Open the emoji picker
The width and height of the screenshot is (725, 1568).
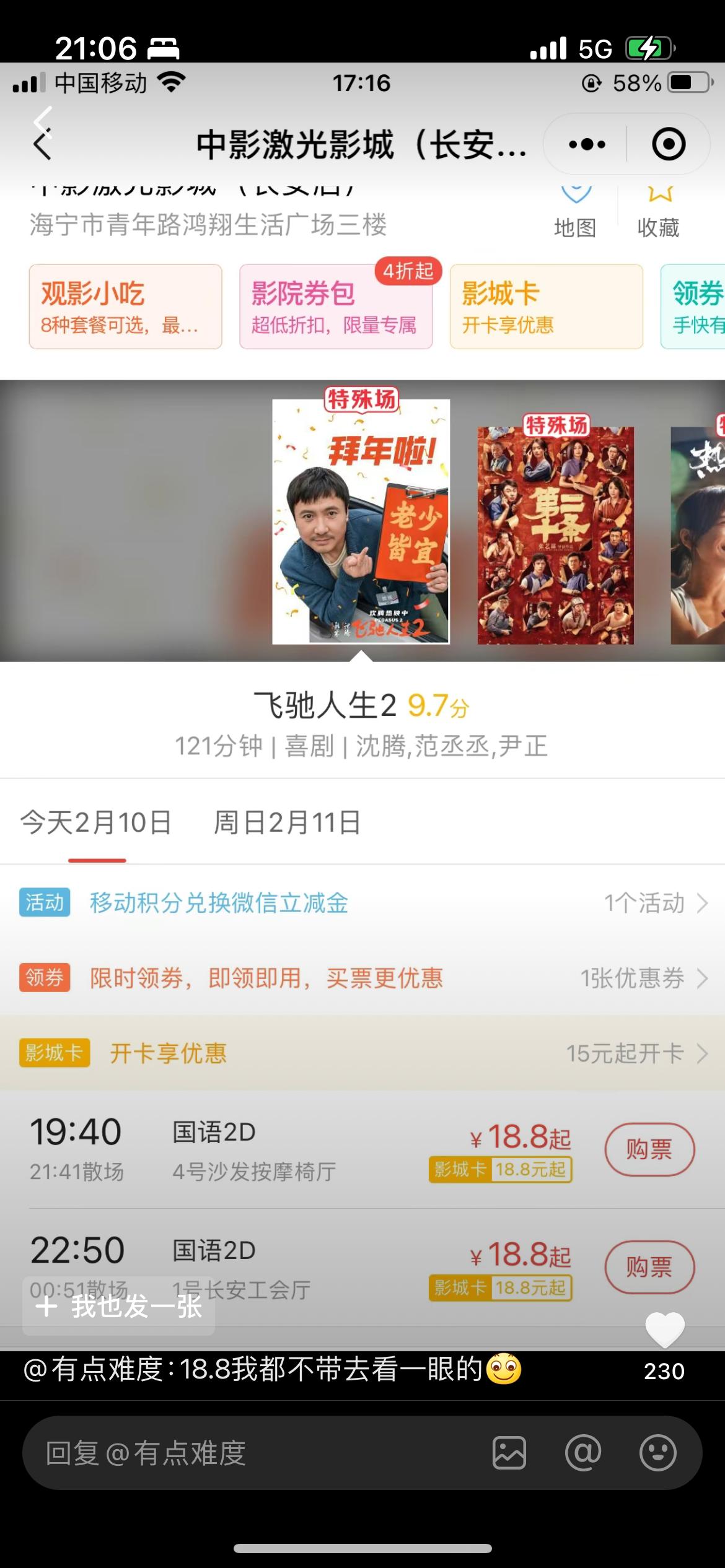pyautogui.click(x=657, y=1453)
